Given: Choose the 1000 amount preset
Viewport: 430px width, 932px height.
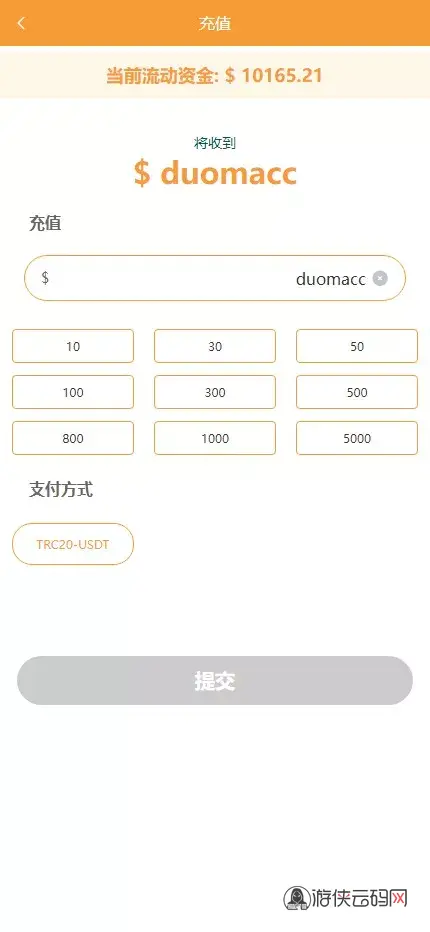Looking at the screenshot, I should pyautogui.click(x=215, y=438).
